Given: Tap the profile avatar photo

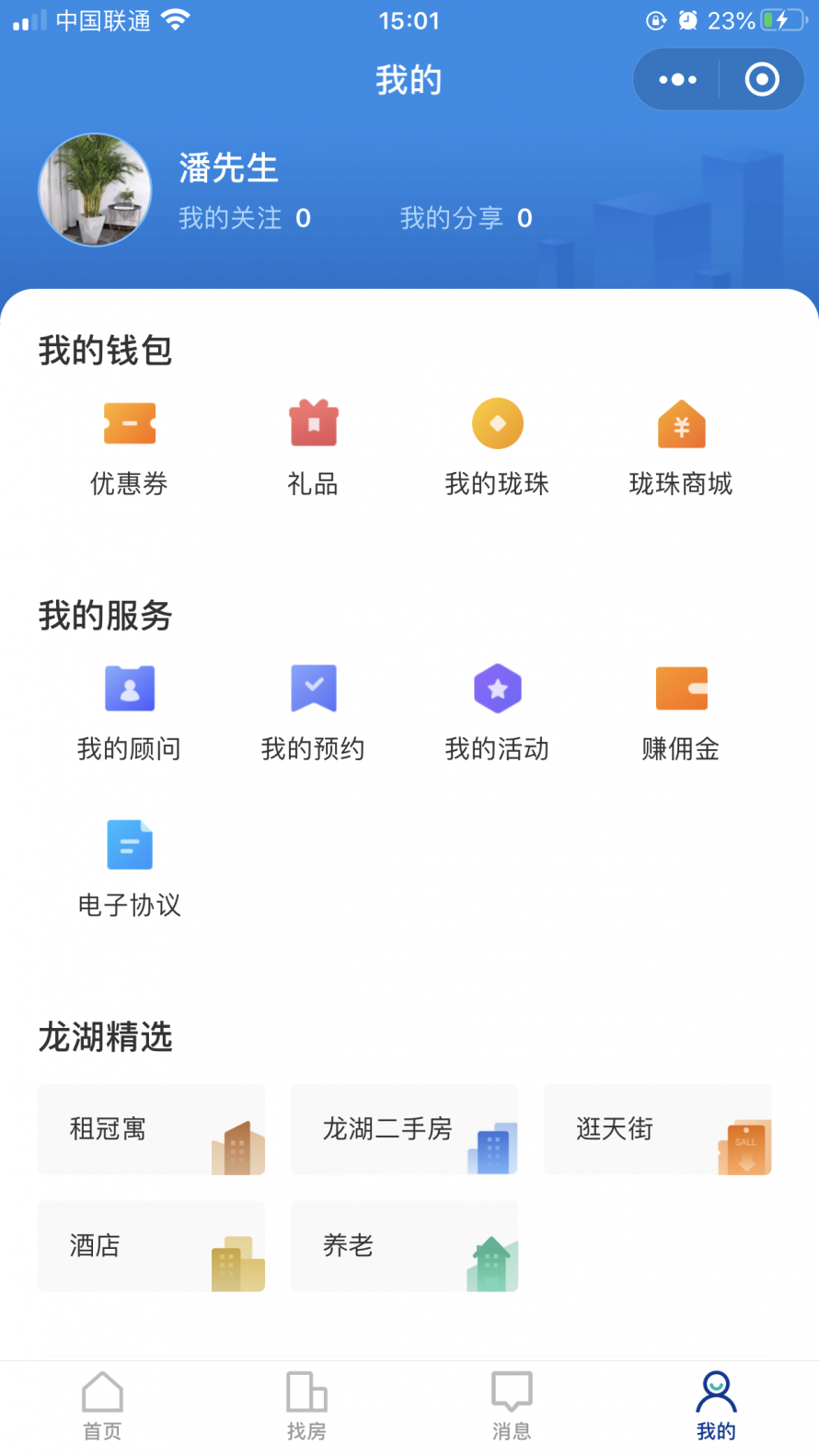Looking at the screenshot, I should 95,191.
